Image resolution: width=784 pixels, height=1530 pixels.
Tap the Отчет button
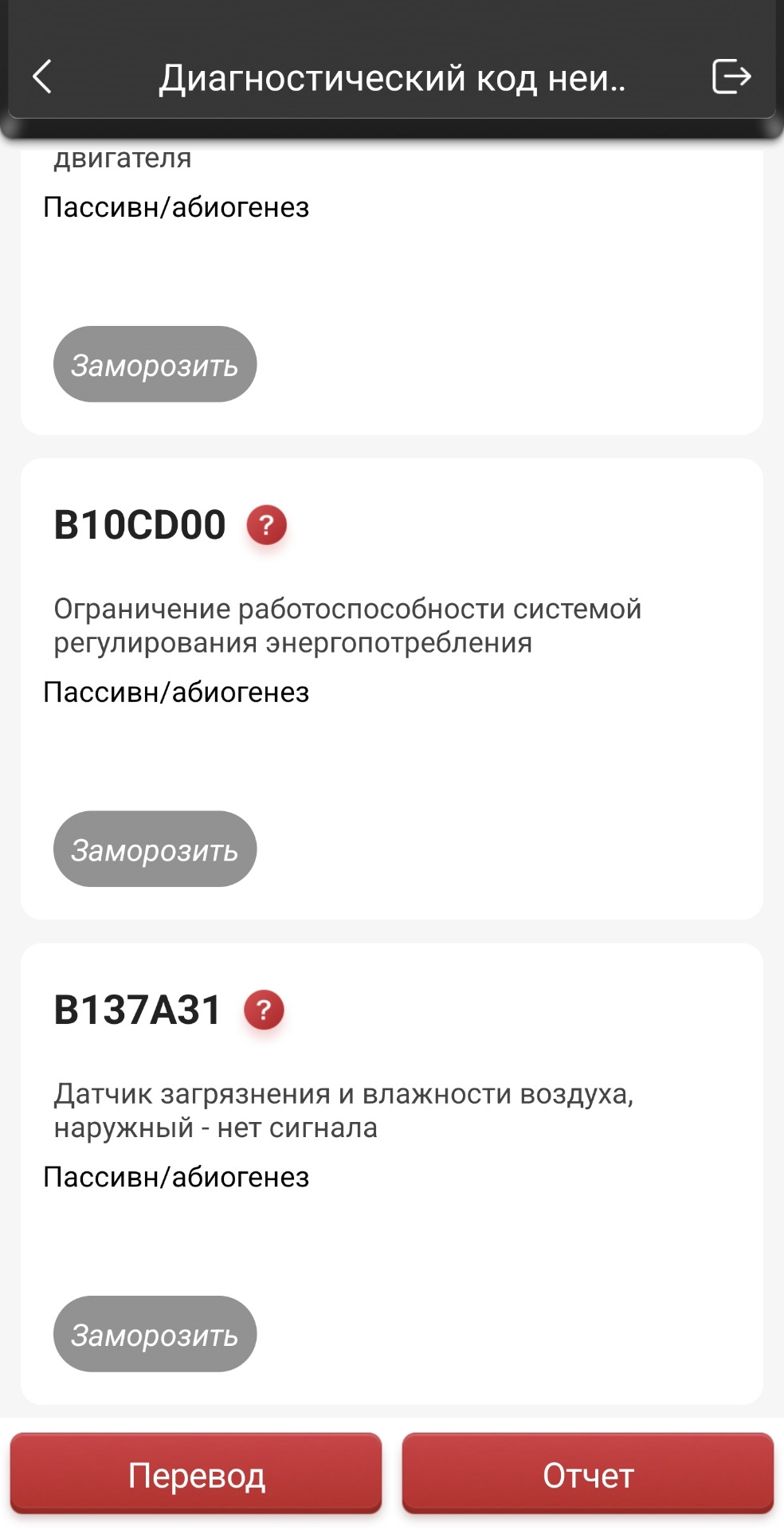587,1475
